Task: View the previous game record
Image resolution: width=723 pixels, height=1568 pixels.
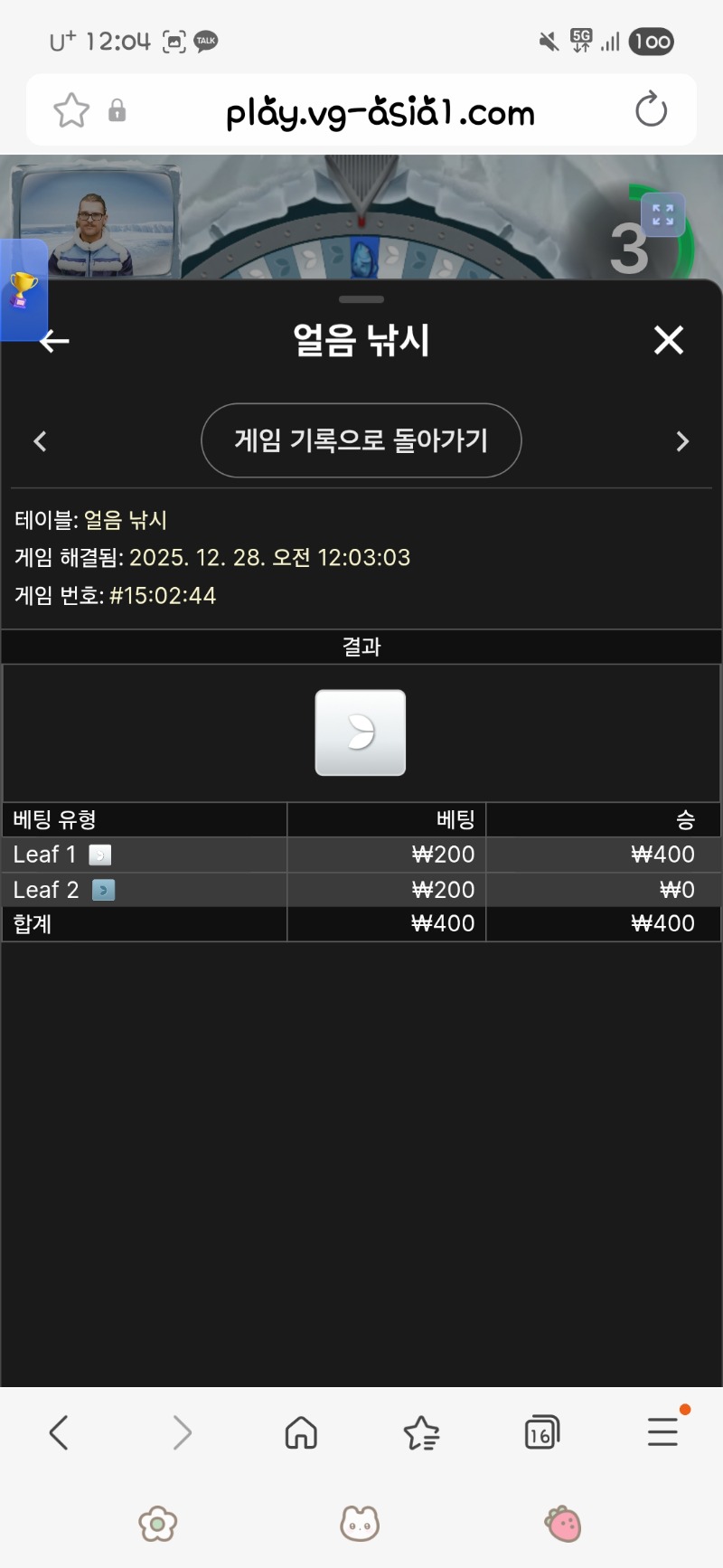Action: click(x=40, y=441)
